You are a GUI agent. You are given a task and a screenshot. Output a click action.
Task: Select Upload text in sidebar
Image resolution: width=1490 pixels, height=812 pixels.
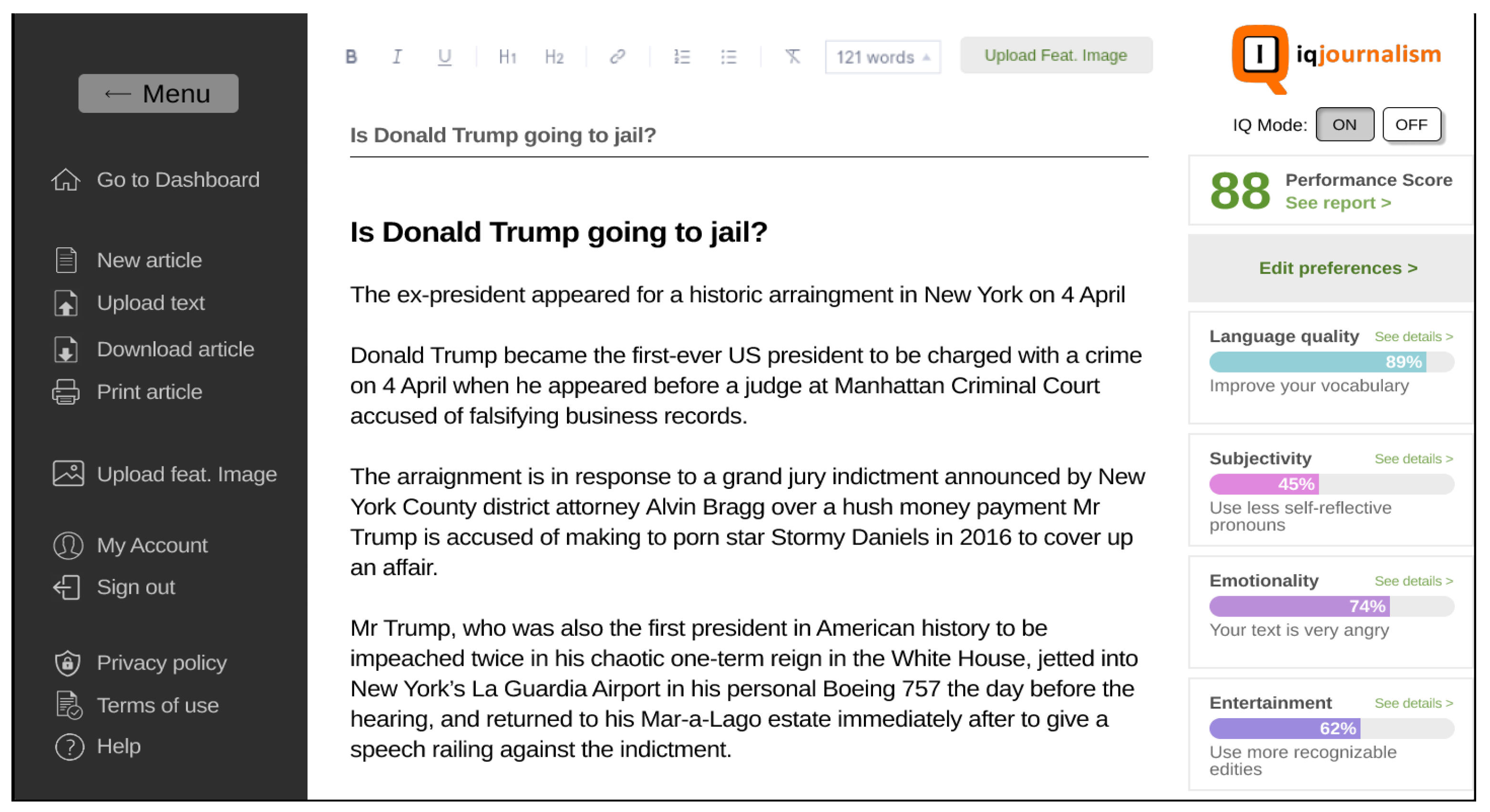(150, 303)
